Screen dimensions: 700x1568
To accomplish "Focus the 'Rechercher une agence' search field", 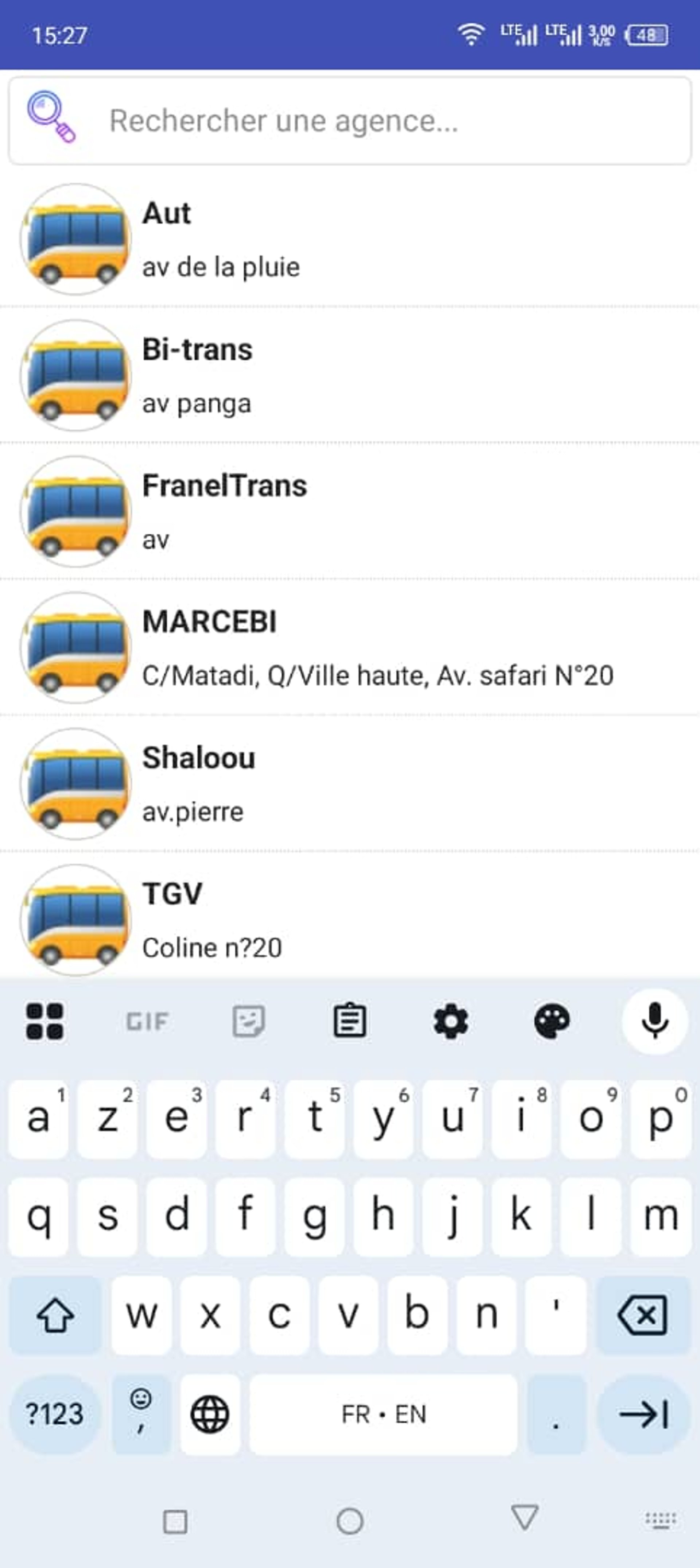I will click(x=365, y=121).
